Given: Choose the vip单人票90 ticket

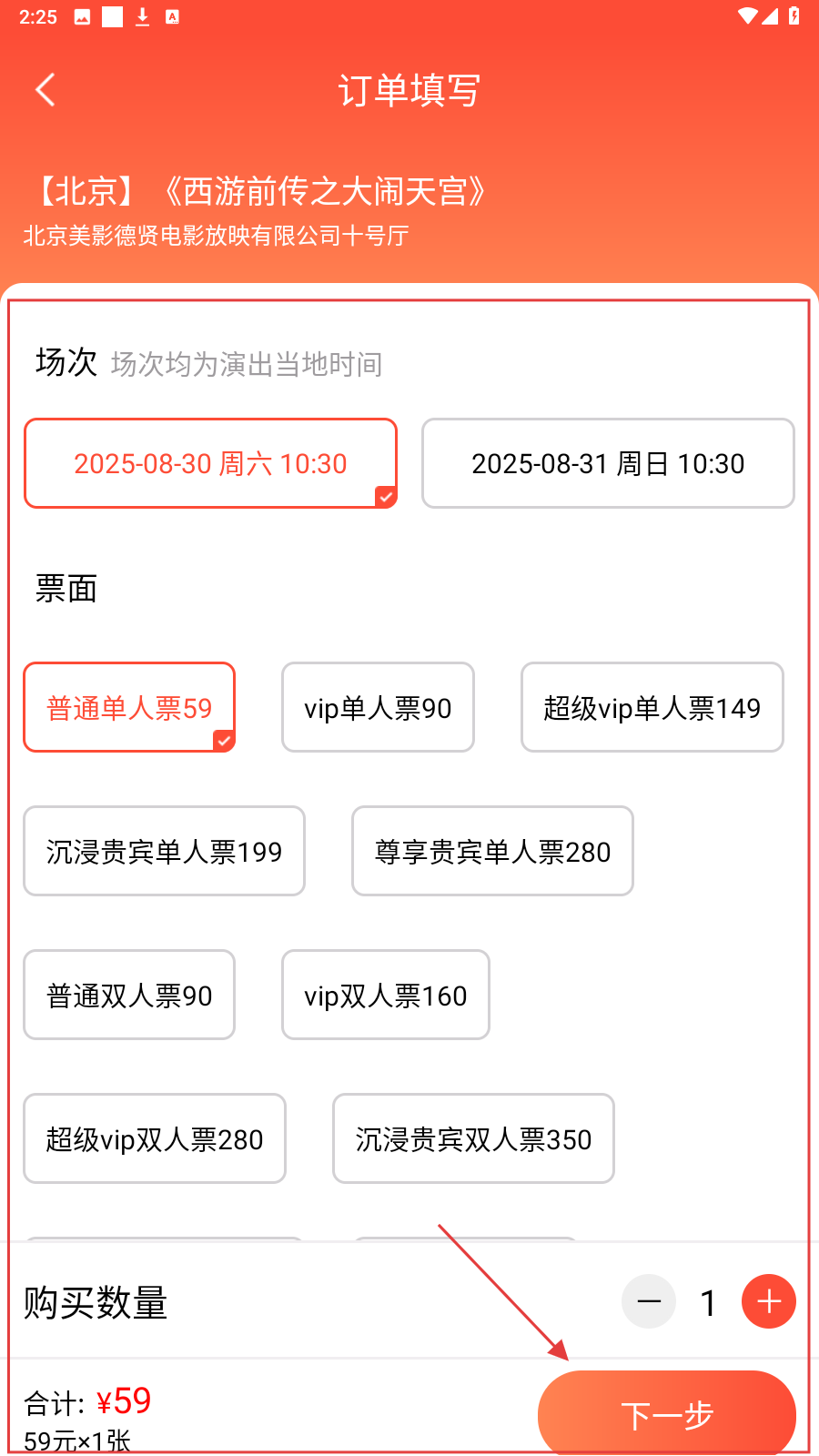Looking at the screenshot, I should [378, 708].
